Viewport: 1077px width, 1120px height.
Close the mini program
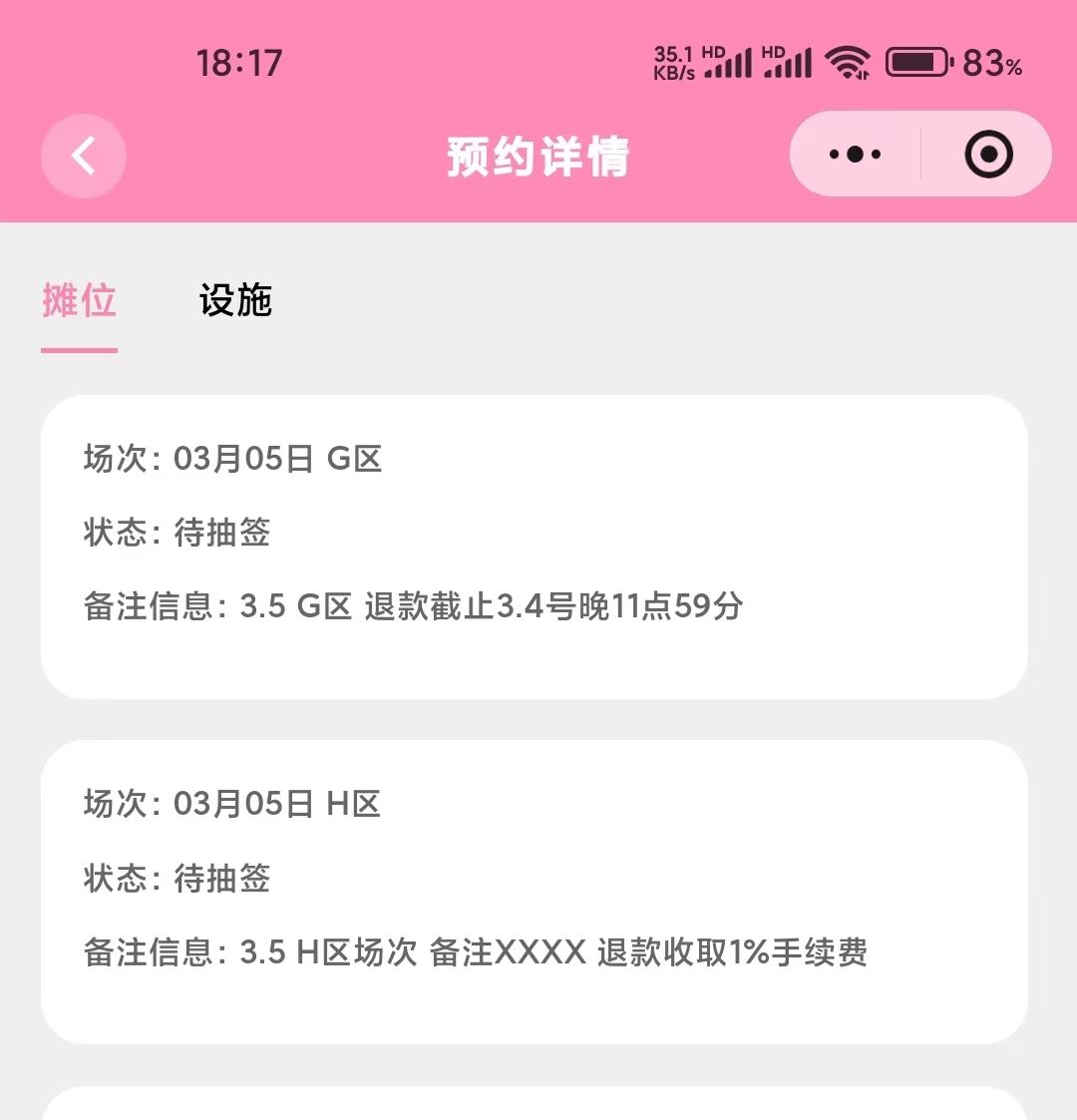point(988,155)
